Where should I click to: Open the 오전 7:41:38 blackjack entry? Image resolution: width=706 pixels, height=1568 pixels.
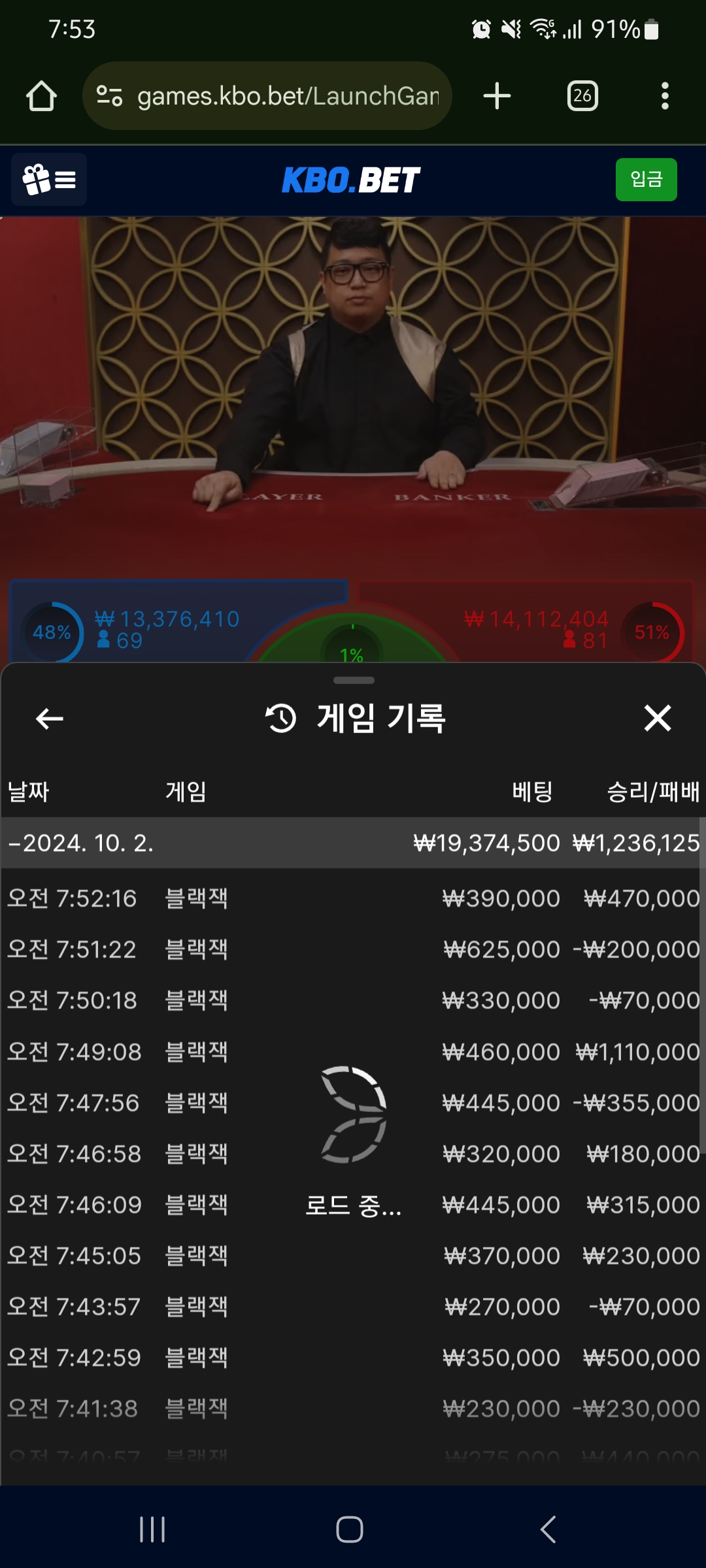click(353, 1409)
